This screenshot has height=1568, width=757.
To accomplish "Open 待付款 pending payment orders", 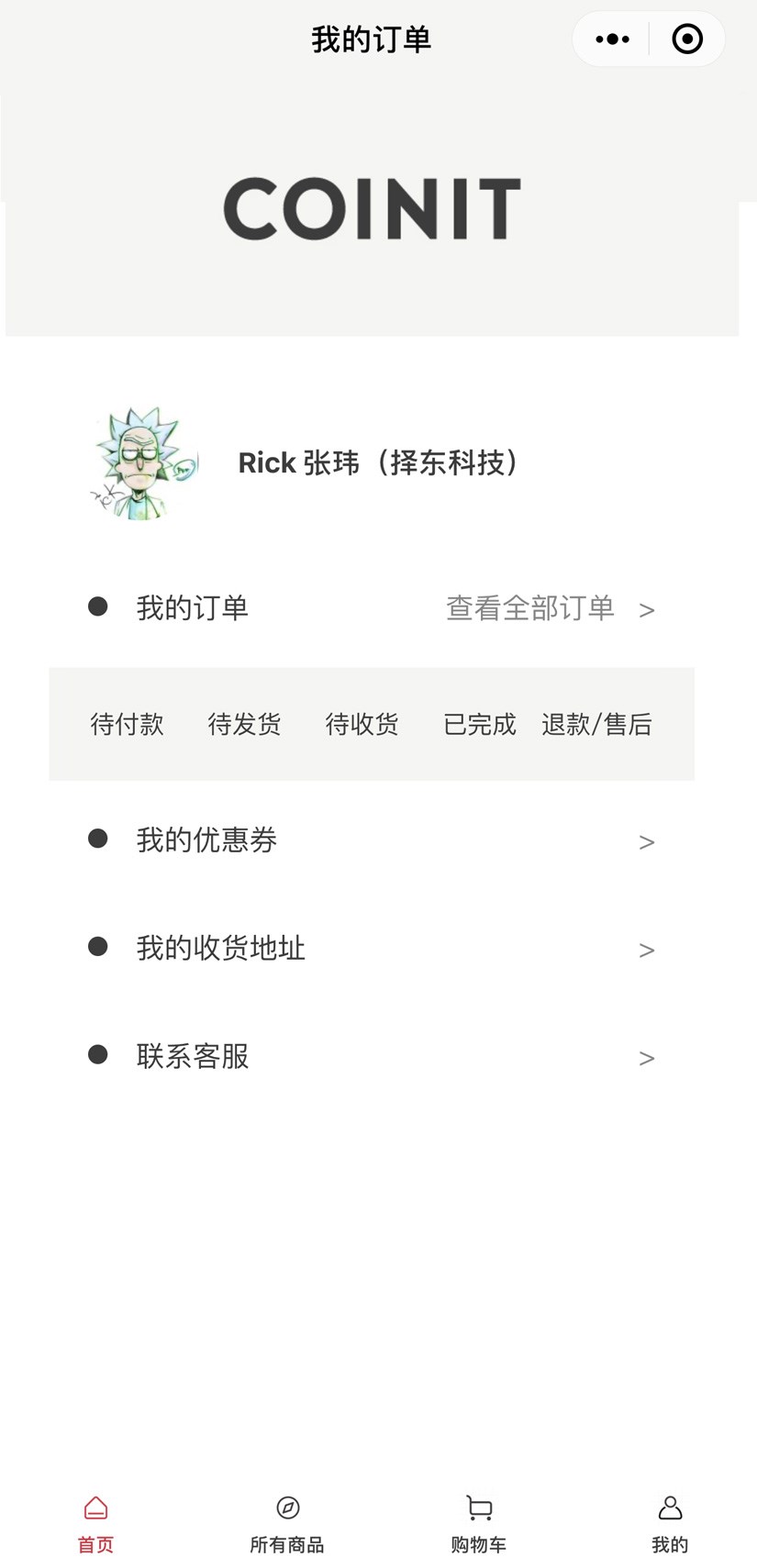I will (x=127, y=725).
